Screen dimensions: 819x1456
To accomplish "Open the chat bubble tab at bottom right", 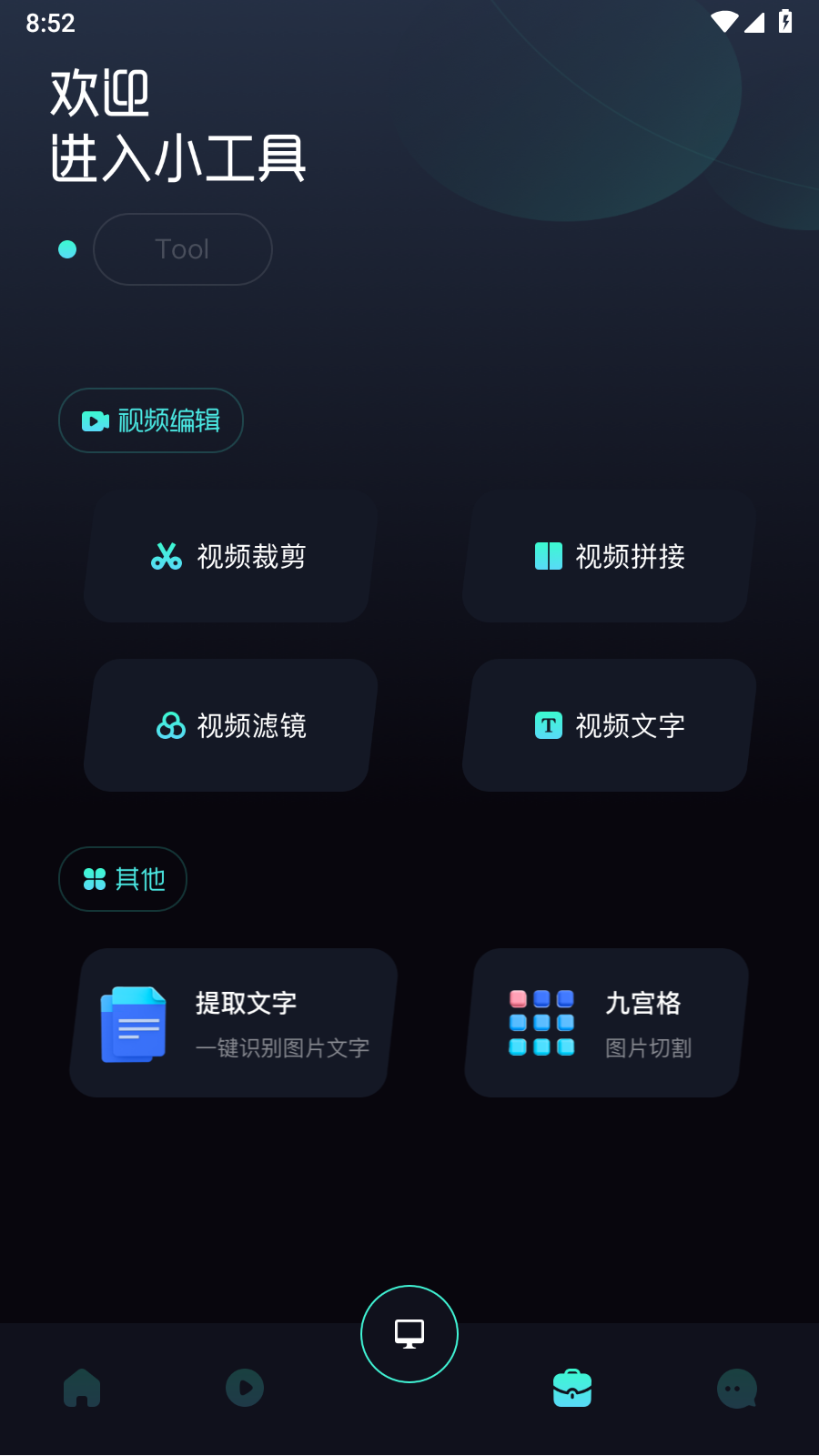I will pyautogui.click(x=736, y=1388).
